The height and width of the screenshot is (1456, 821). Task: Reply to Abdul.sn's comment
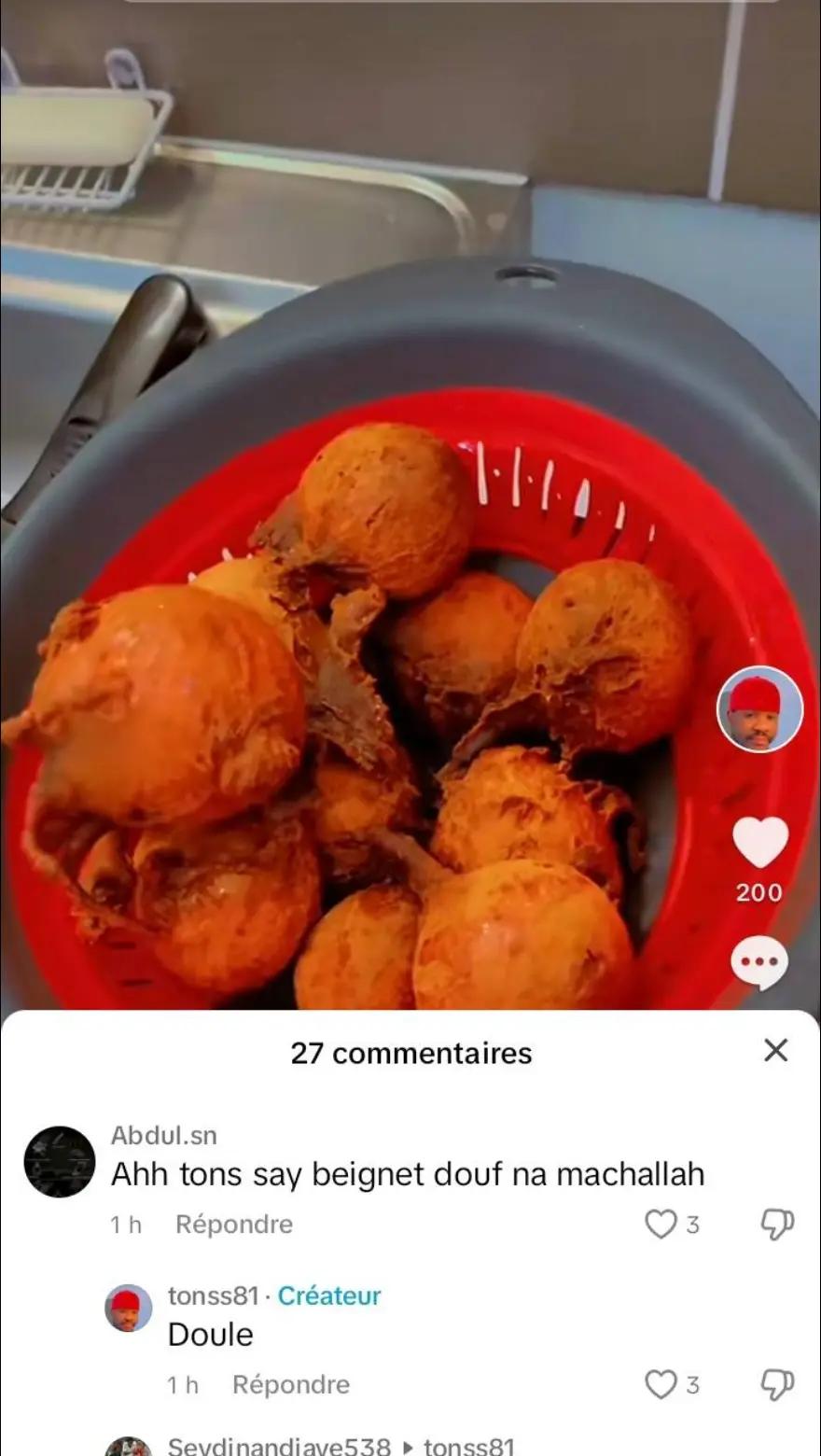point(234,1225)
